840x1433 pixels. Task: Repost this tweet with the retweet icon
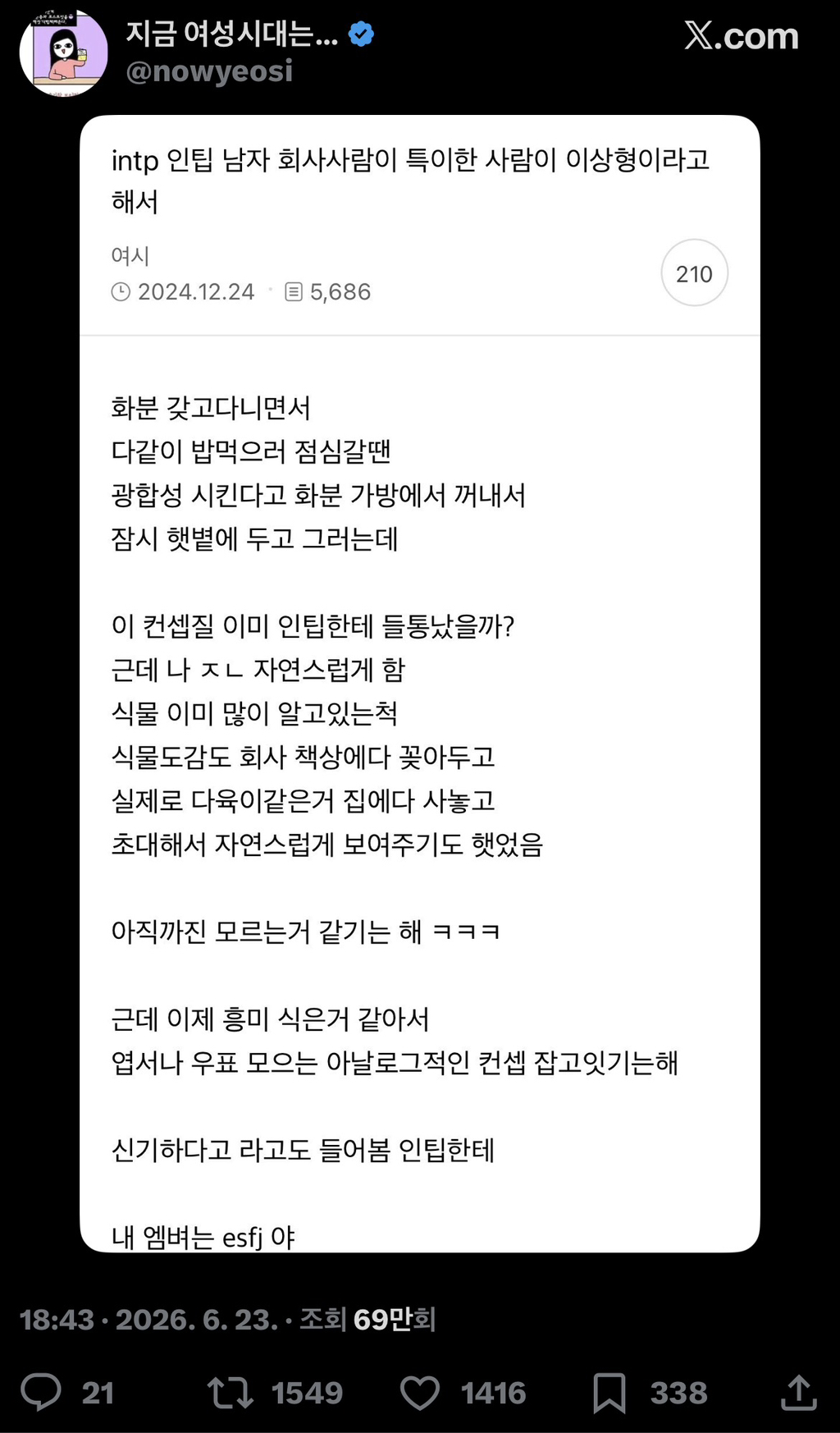tap(230, 1393)
